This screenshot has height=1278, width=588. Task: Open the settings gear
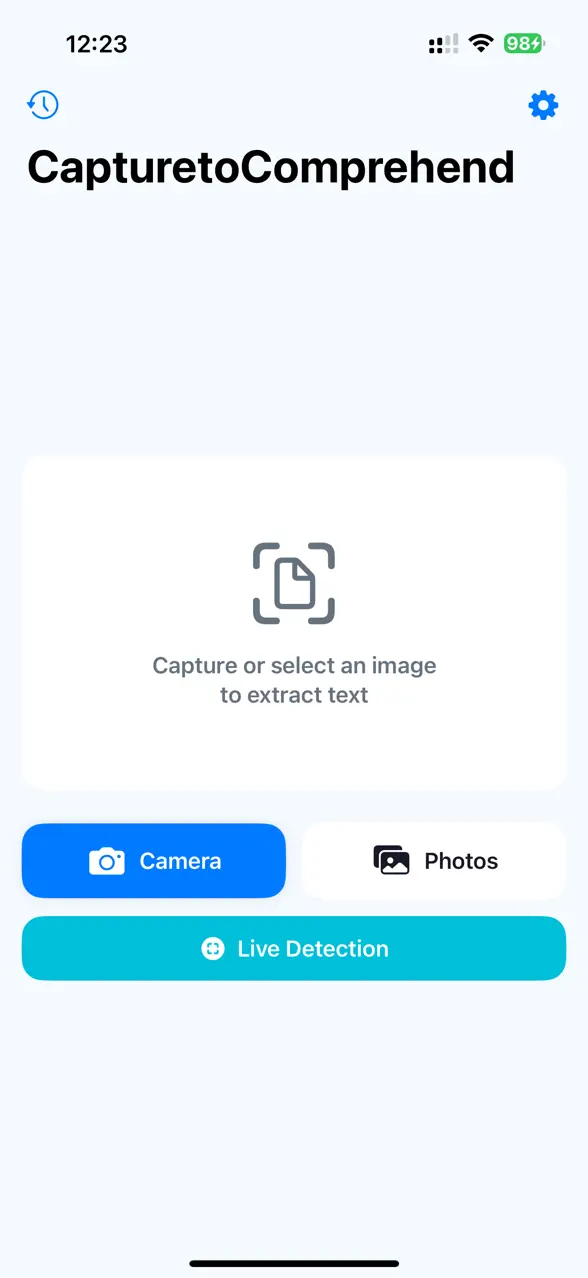pyautogui.click(x=543, y=105)
